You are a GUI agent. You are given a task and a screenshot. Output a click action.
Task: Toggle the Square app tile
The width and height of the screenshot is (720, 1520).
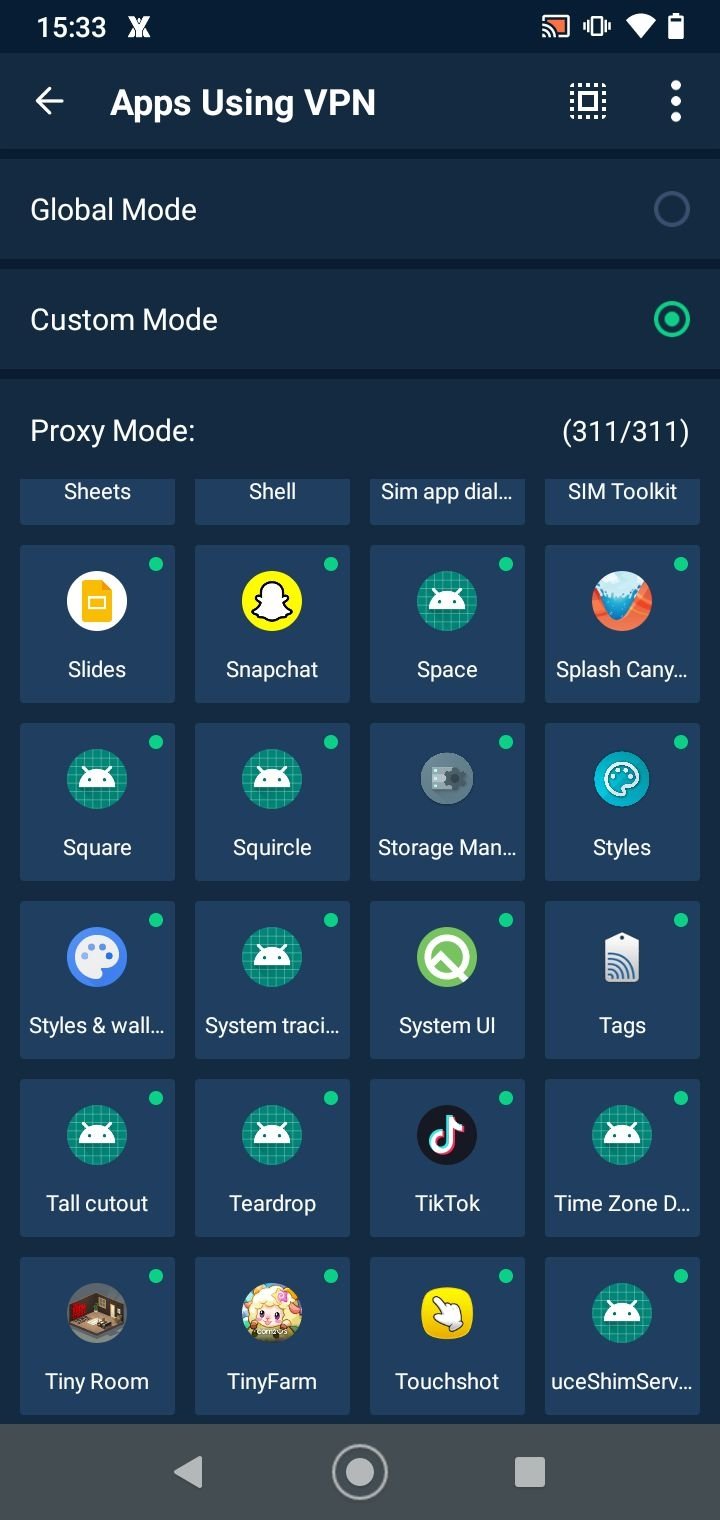(97, 801)
